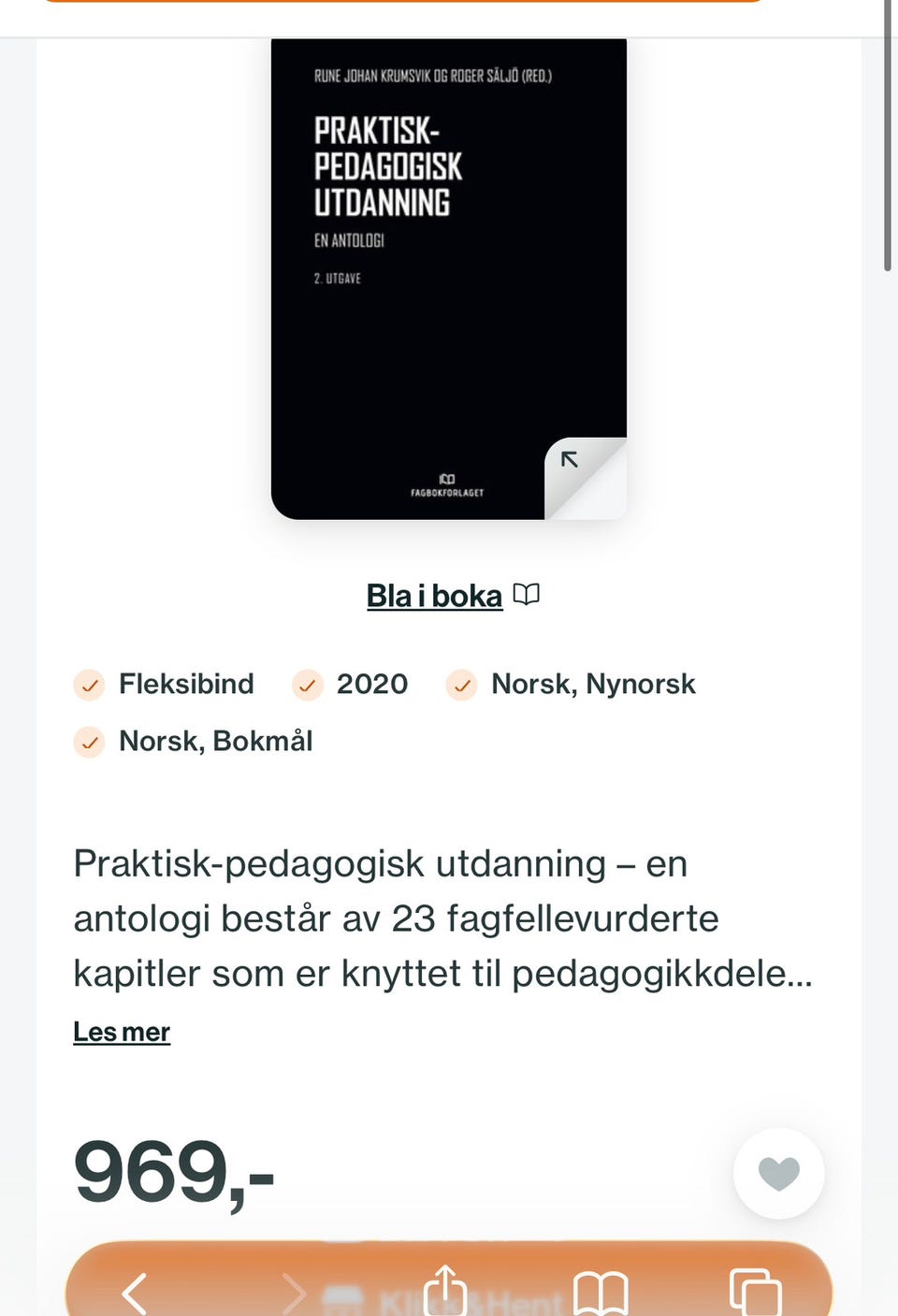Toggle the Fleksibind checkmark badge
The height and width of the screenshot is (1316, 898).
(x=88, y=685)
